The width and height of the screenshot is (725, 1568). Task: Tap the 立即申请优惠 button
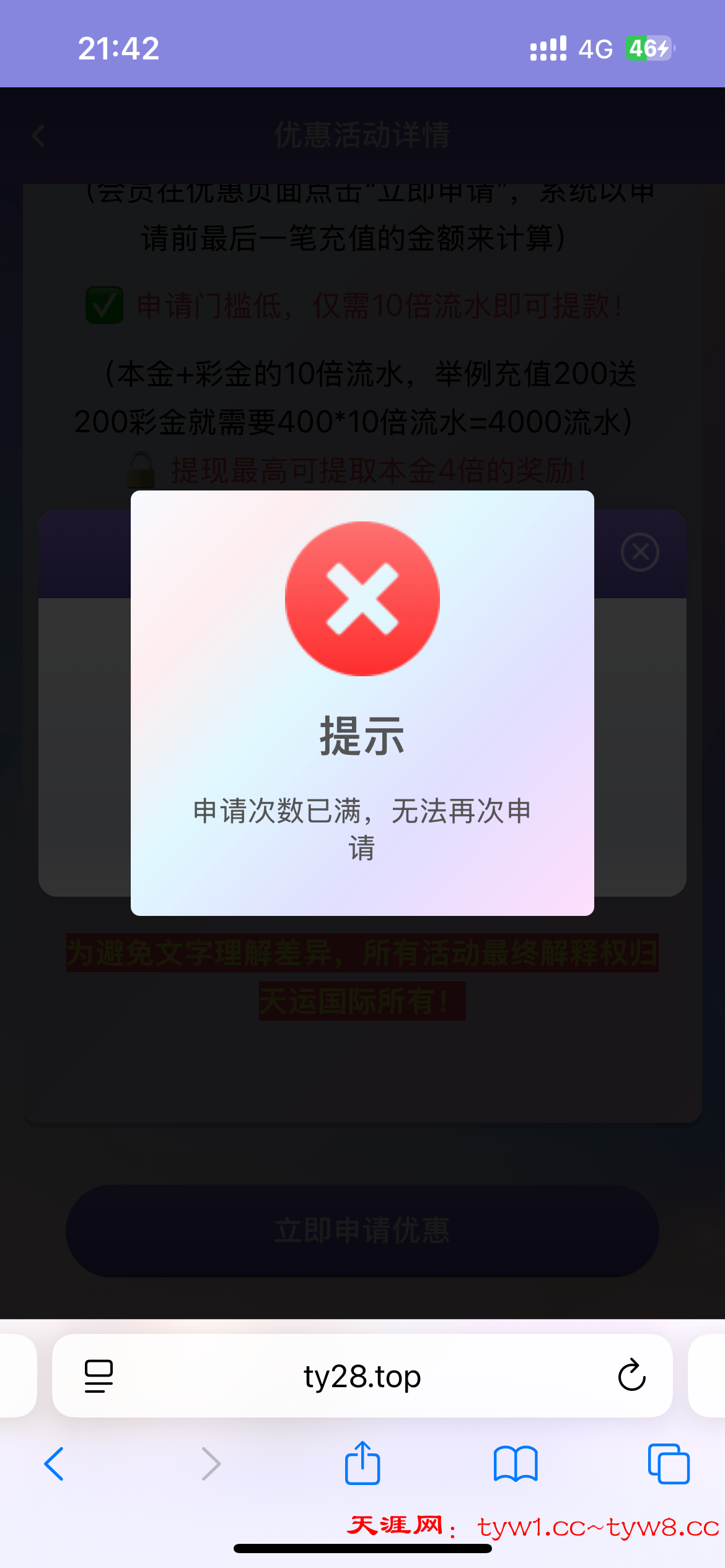[362, 1230]
